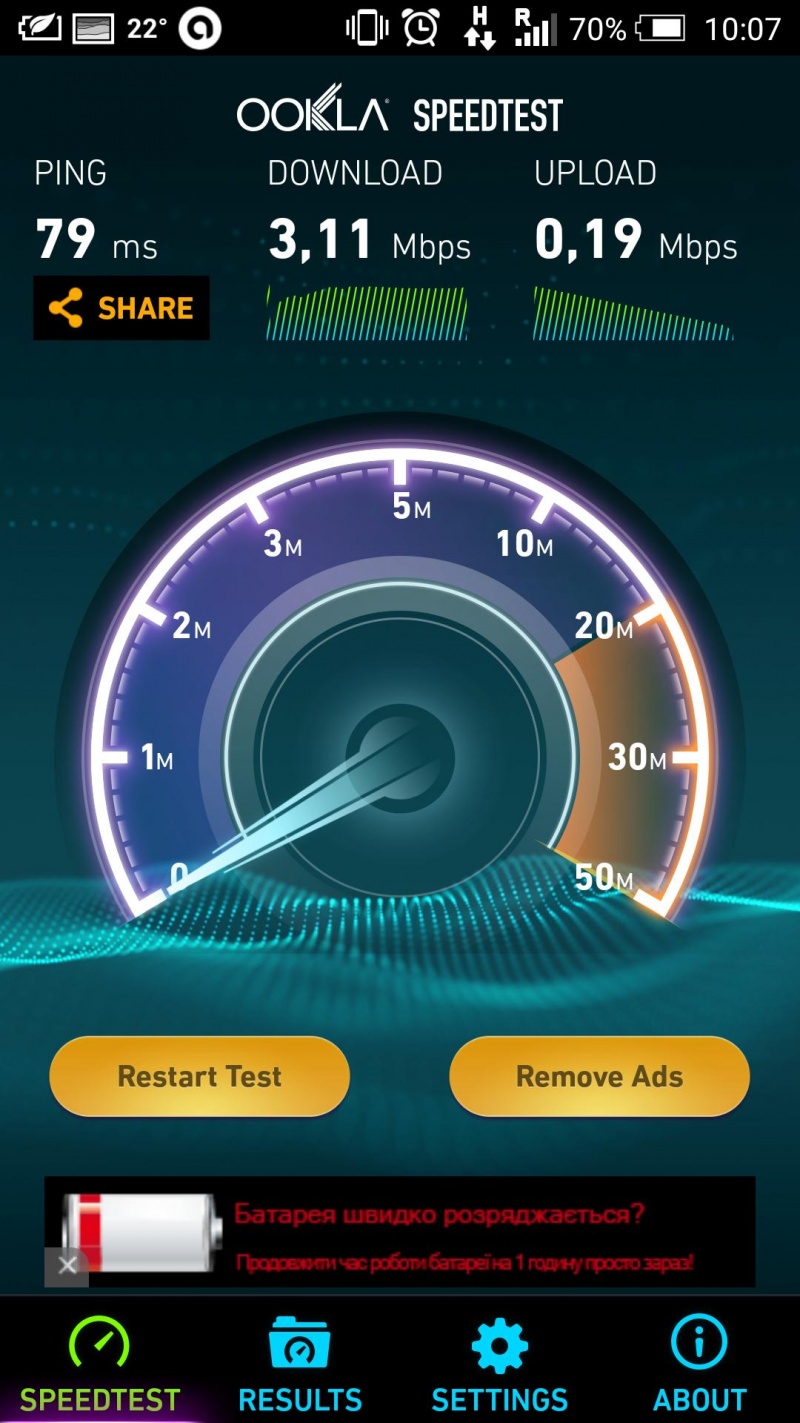
Task: Go to the Settings tab
Action: [499, 1365]
